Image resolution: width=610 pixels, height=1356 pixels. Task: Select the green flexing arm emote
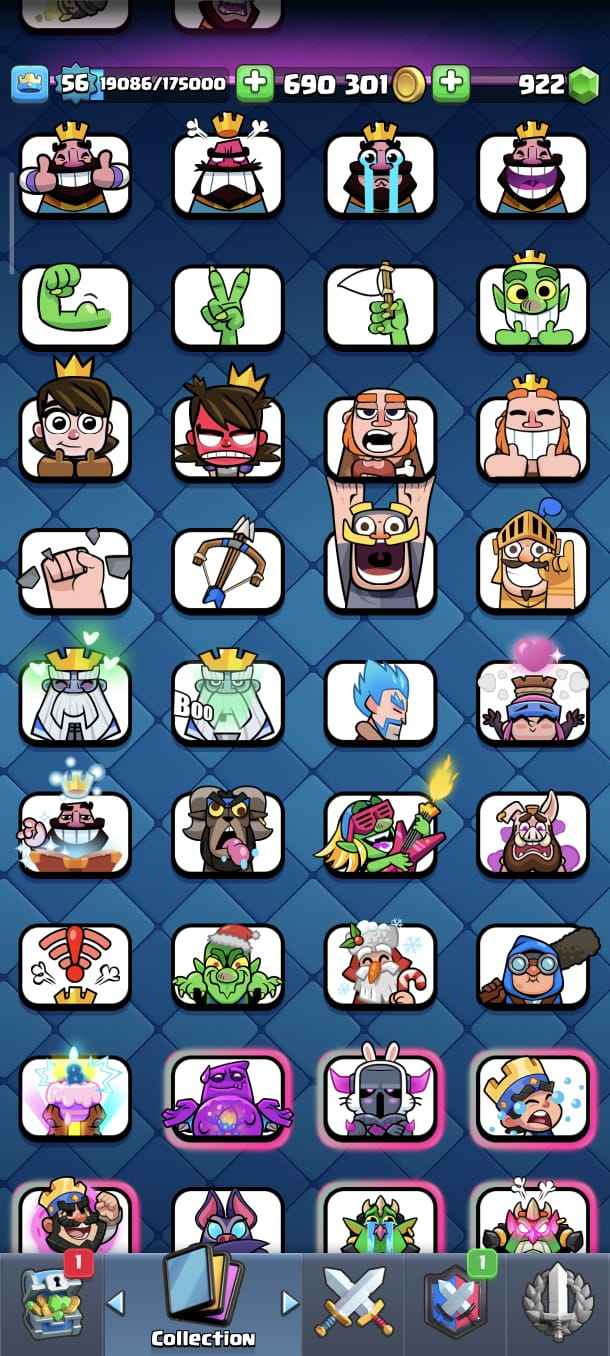(76, 306)
